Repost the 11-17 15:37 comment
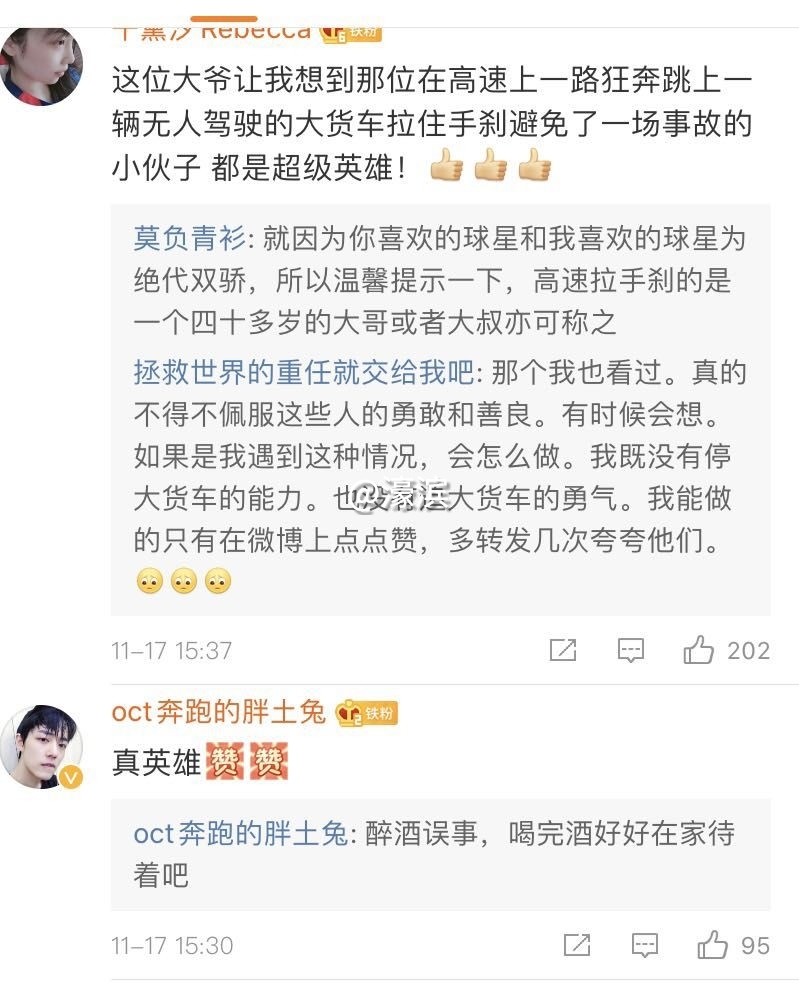 pos(563,651)
